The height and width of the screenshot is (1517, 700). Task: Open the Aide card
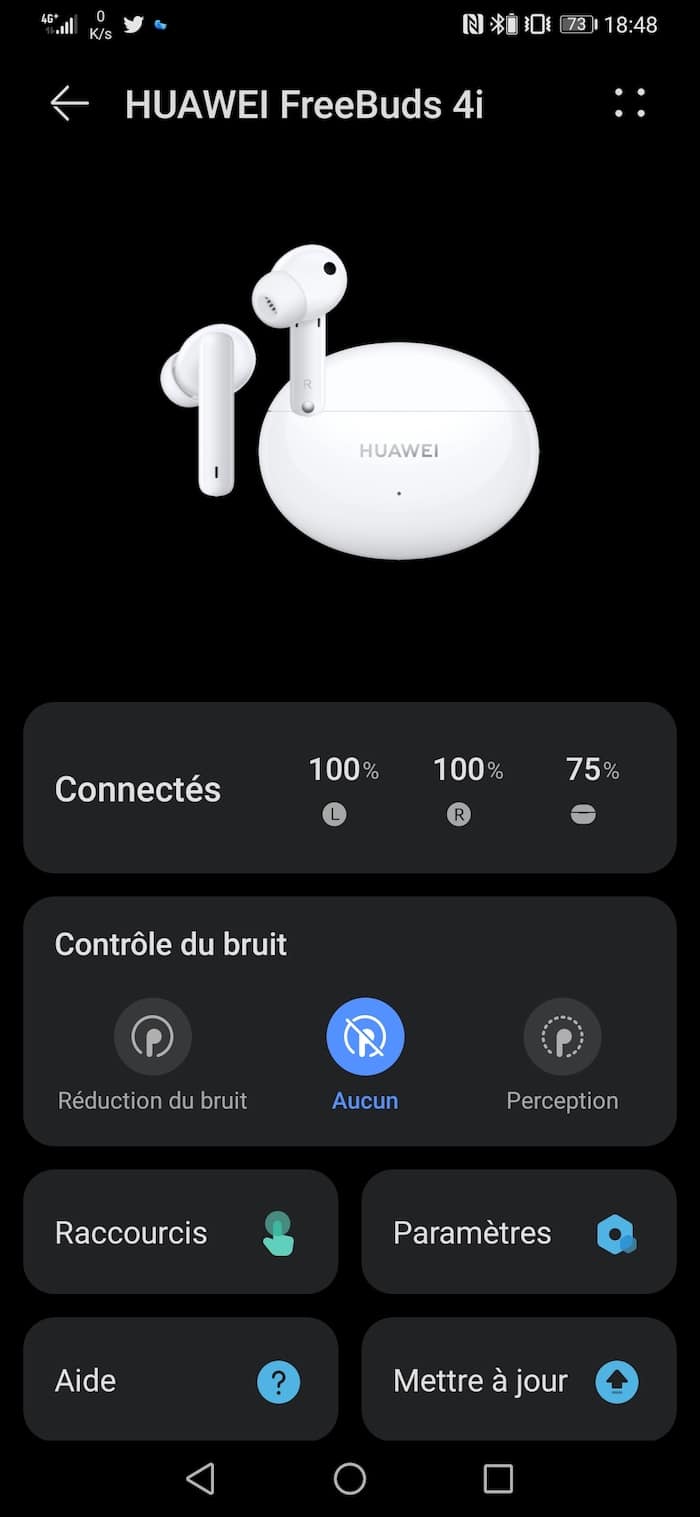181,1380
